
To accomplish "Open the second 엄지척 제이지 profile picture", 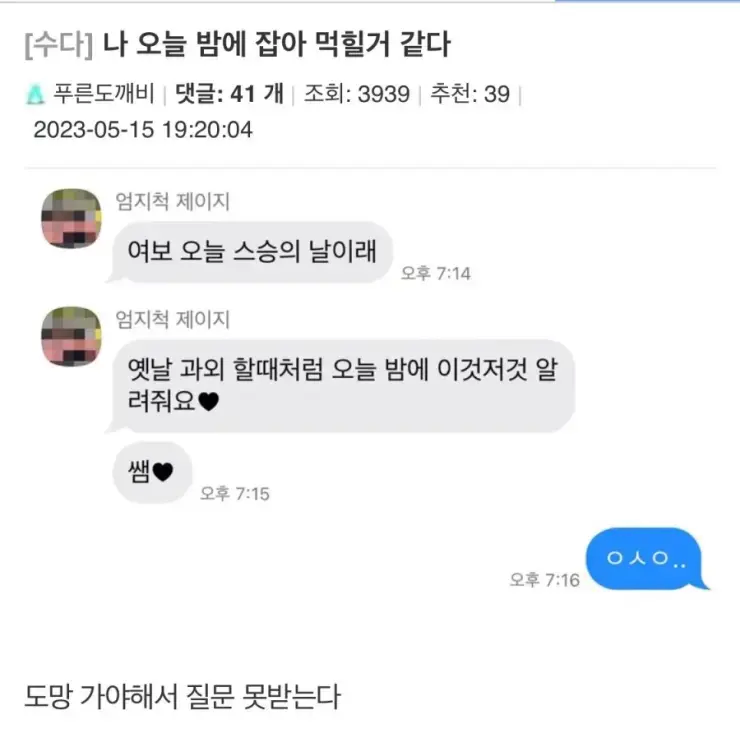I will [70, 339].
